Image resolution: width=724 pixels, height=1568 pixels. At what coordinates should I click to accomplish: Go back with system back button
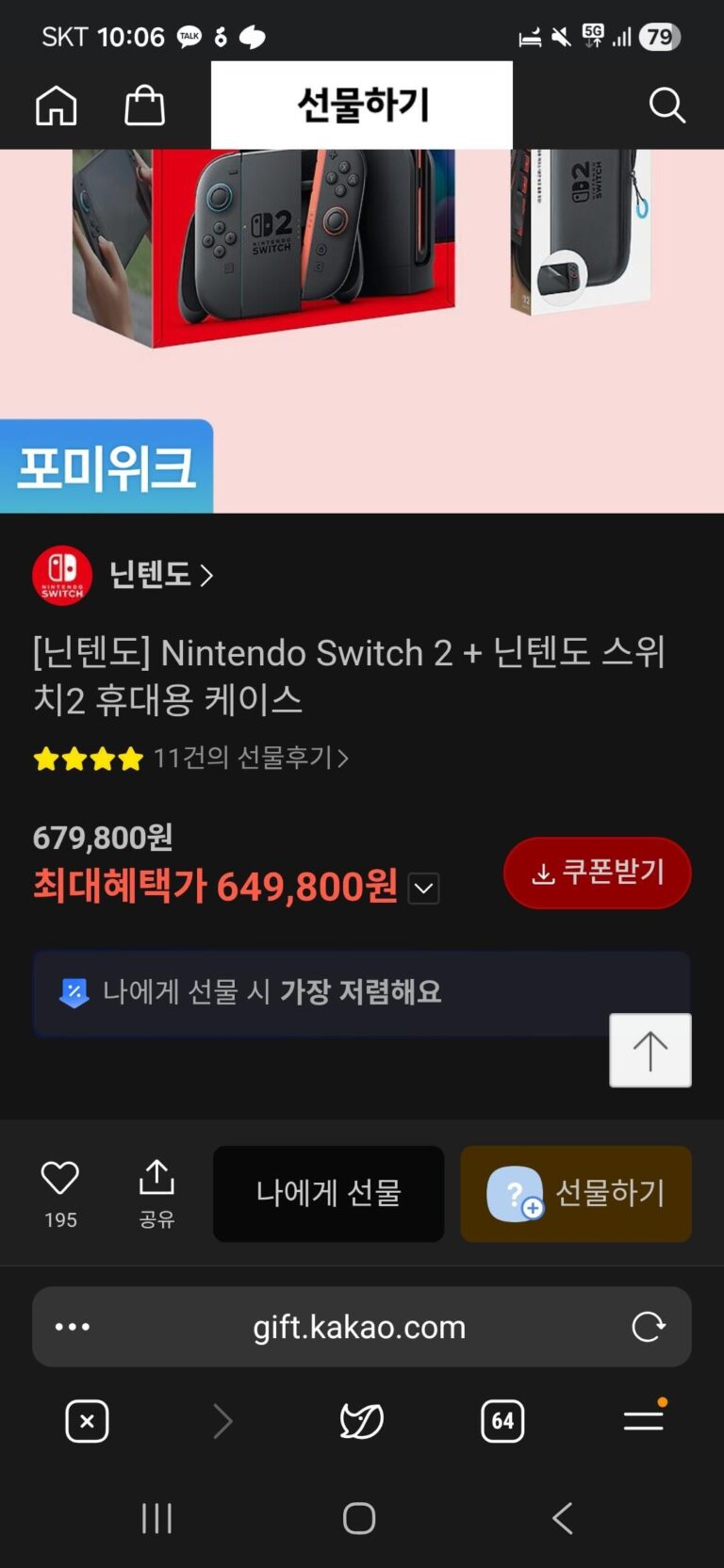click(x=563, y=1518)
